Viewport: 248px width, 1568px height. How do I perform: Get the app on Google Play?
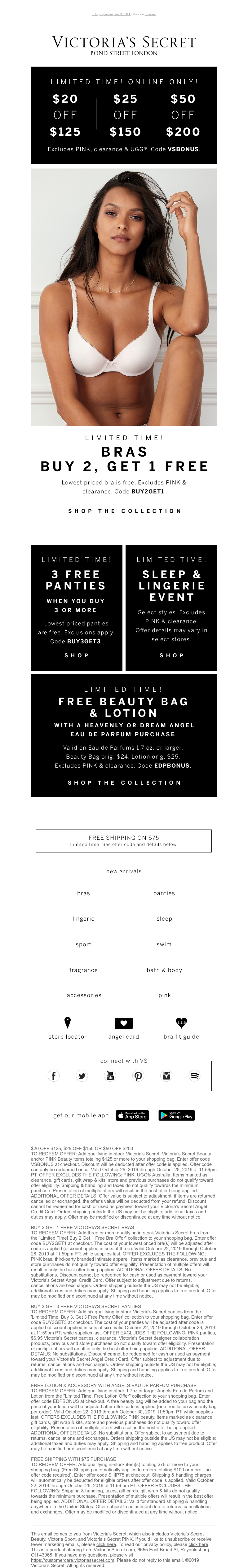pyautogui.click(x=176, y=1115)
